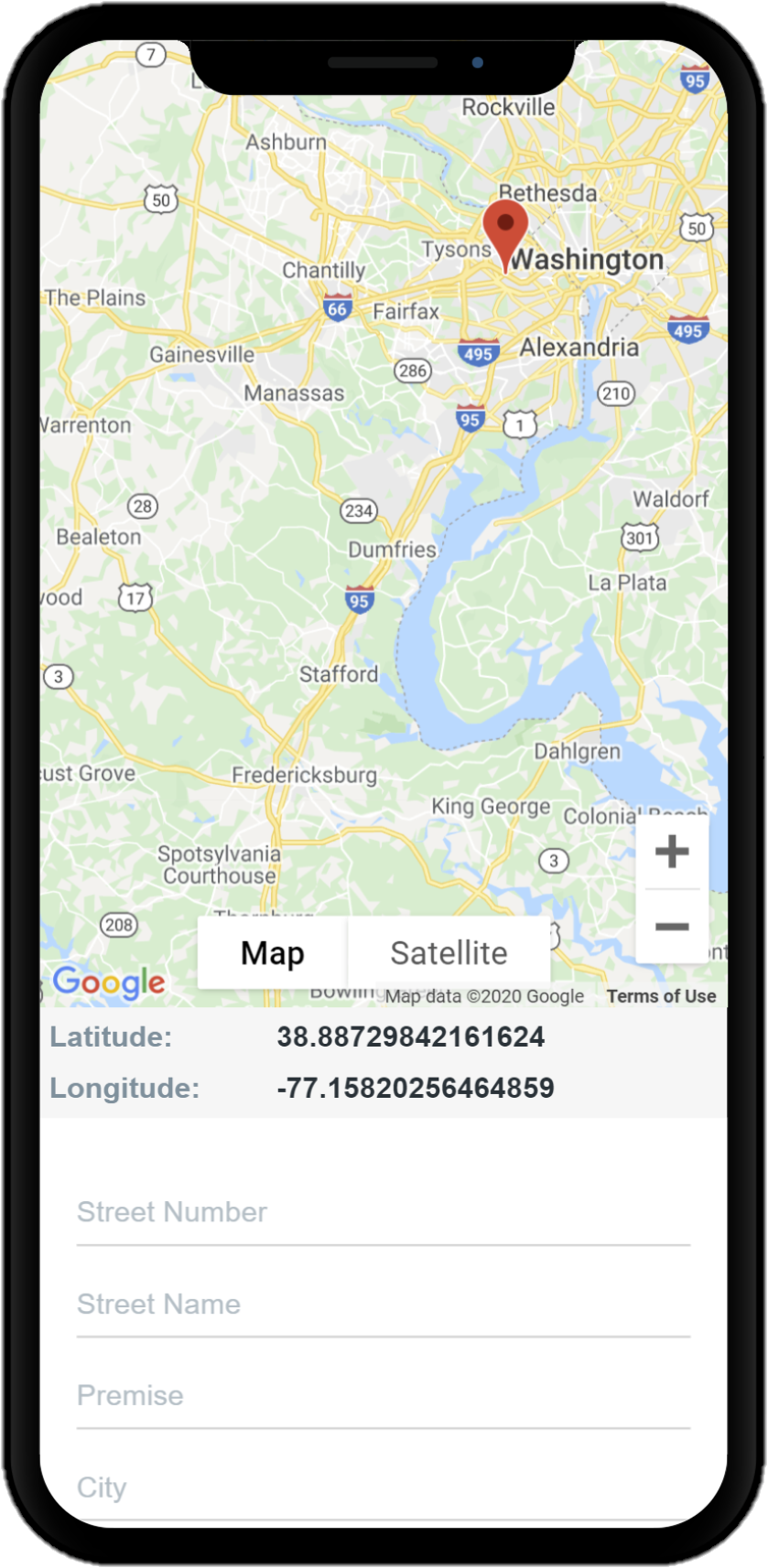Screen dimensions: 768x1568
Task: Zoom out on the map
Action: [672, 927]
